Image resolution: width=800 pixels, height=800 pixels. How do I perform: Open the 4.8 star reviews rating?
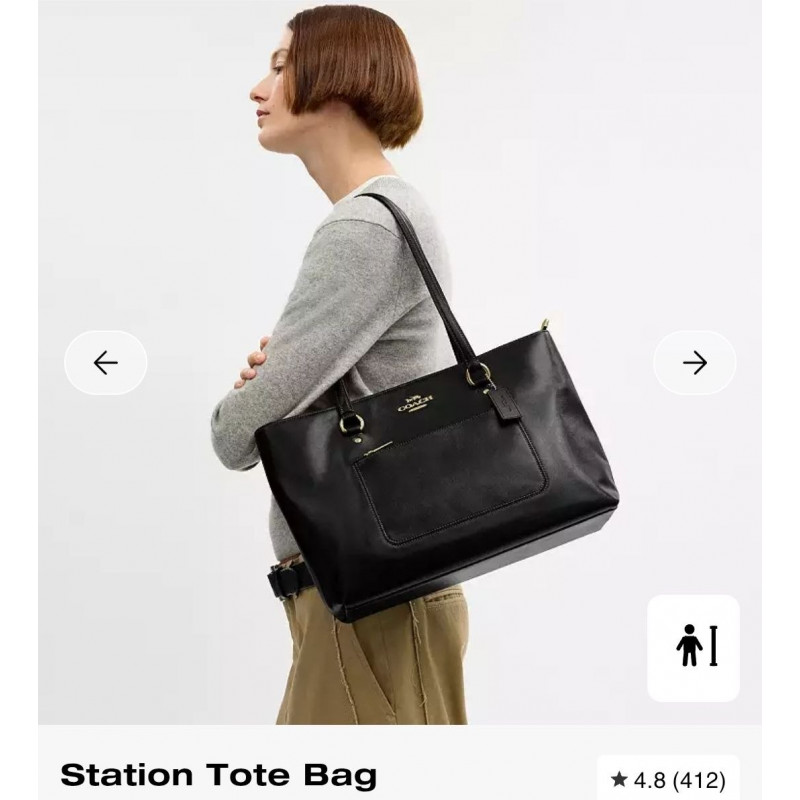(668, 779)
